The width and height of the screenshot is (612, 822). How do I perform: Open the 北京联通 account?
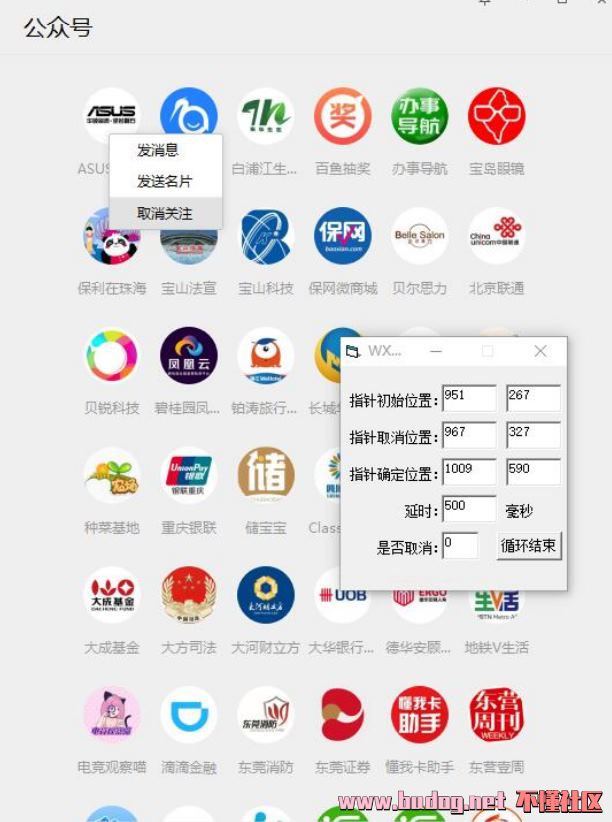pos(496,236)
